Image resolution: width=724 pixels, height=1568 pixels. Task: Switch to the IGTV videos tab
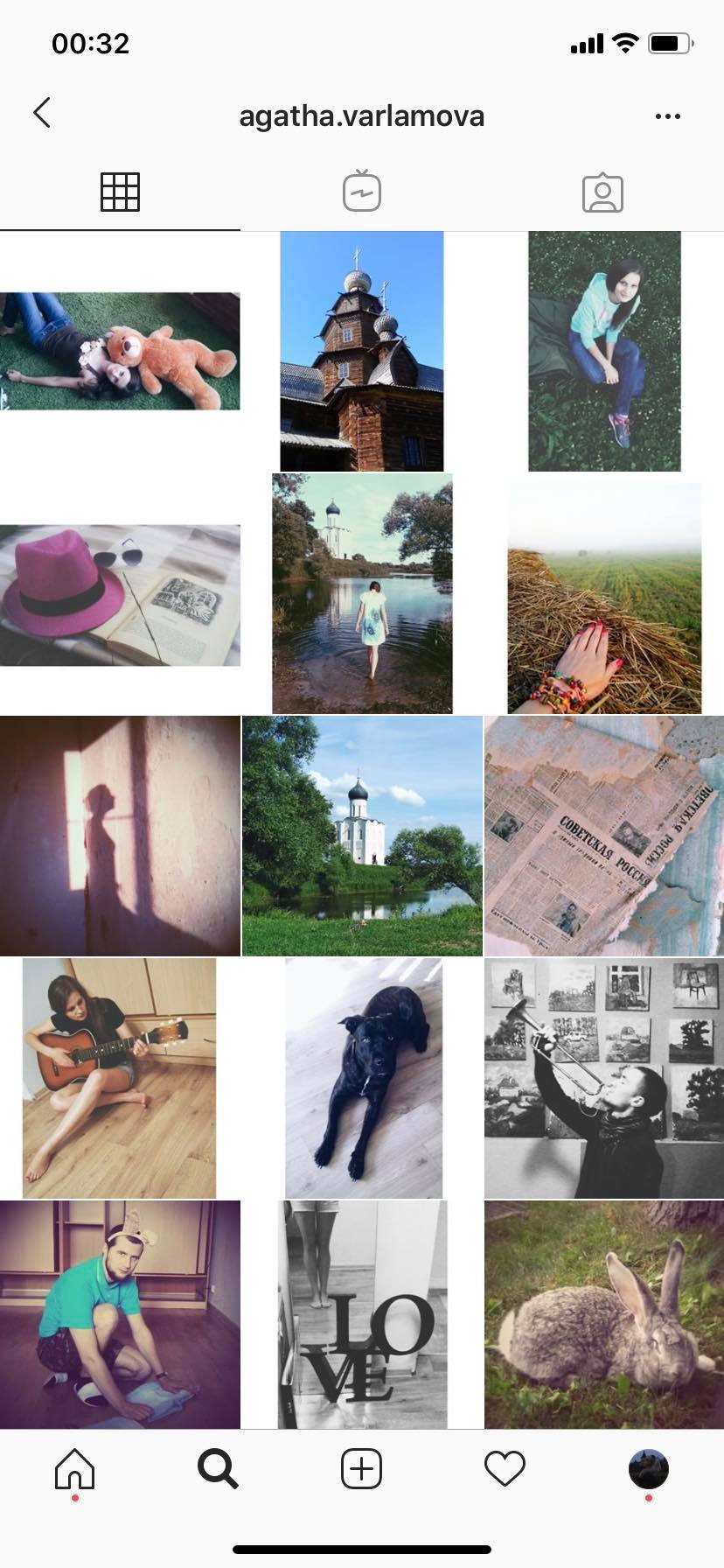pyautogui.click(x=361, y=192)
